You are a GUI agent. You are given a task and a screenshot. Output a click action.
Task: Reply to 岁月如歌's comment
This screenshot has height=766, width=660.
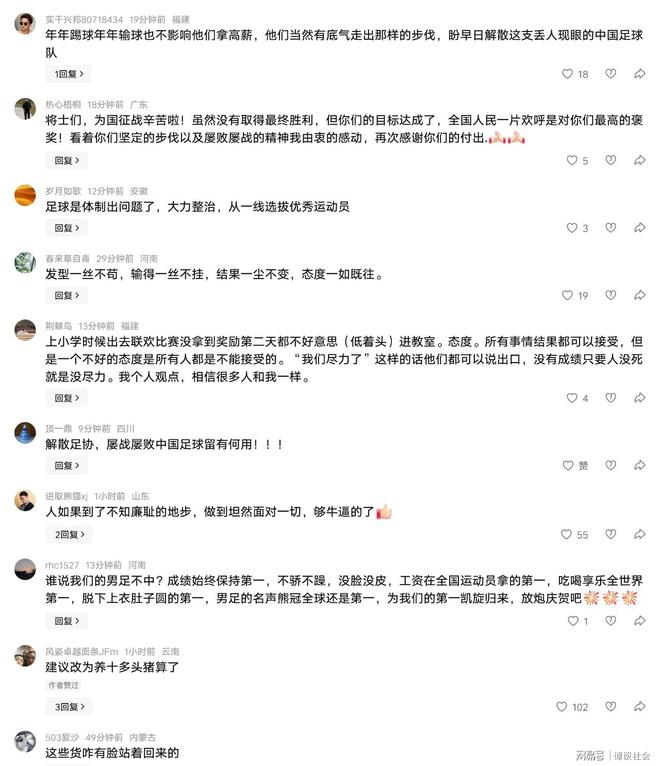point(67,228)
